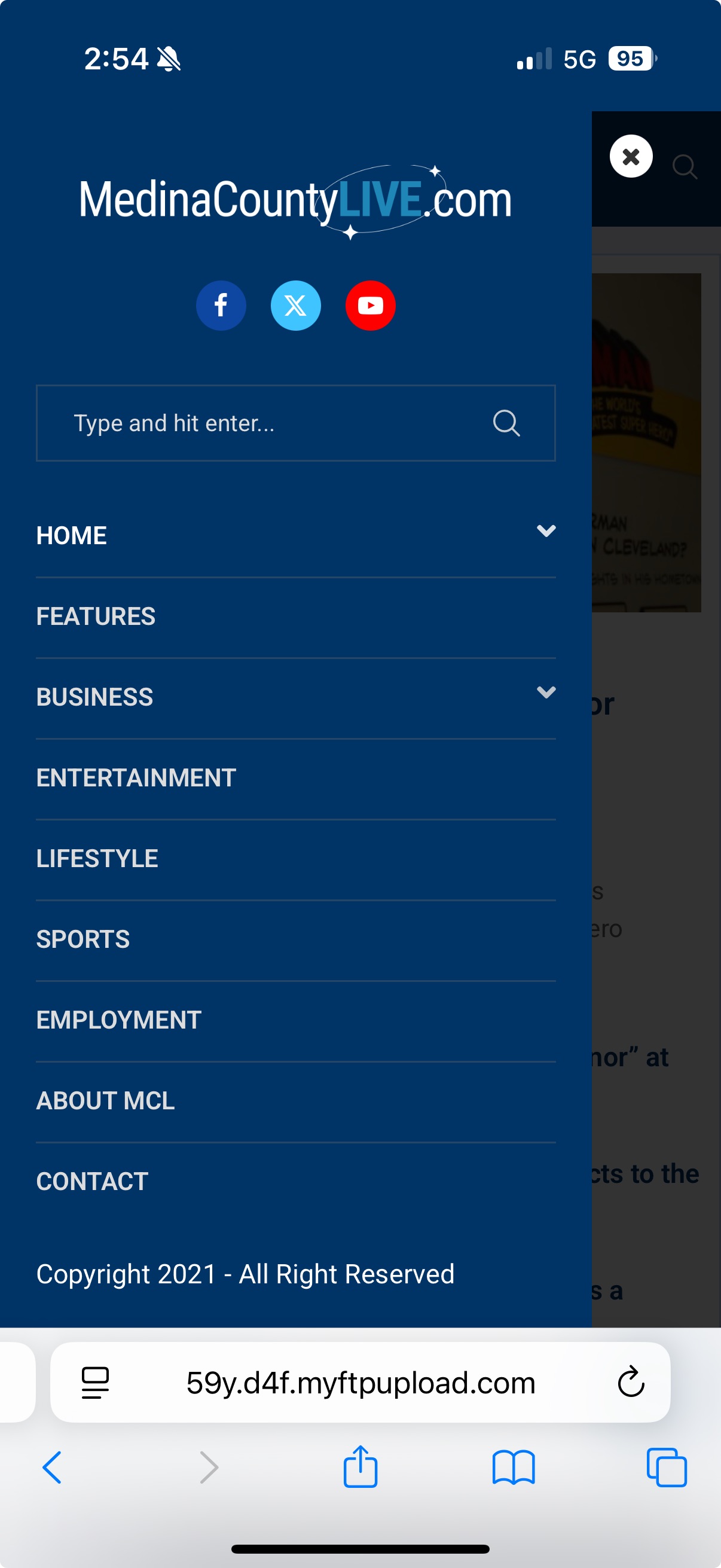The height and width of the screenshot is (1568, 721).
Task: Expand the BUSINESS submenu chevron
Action: tap(546, 692)
